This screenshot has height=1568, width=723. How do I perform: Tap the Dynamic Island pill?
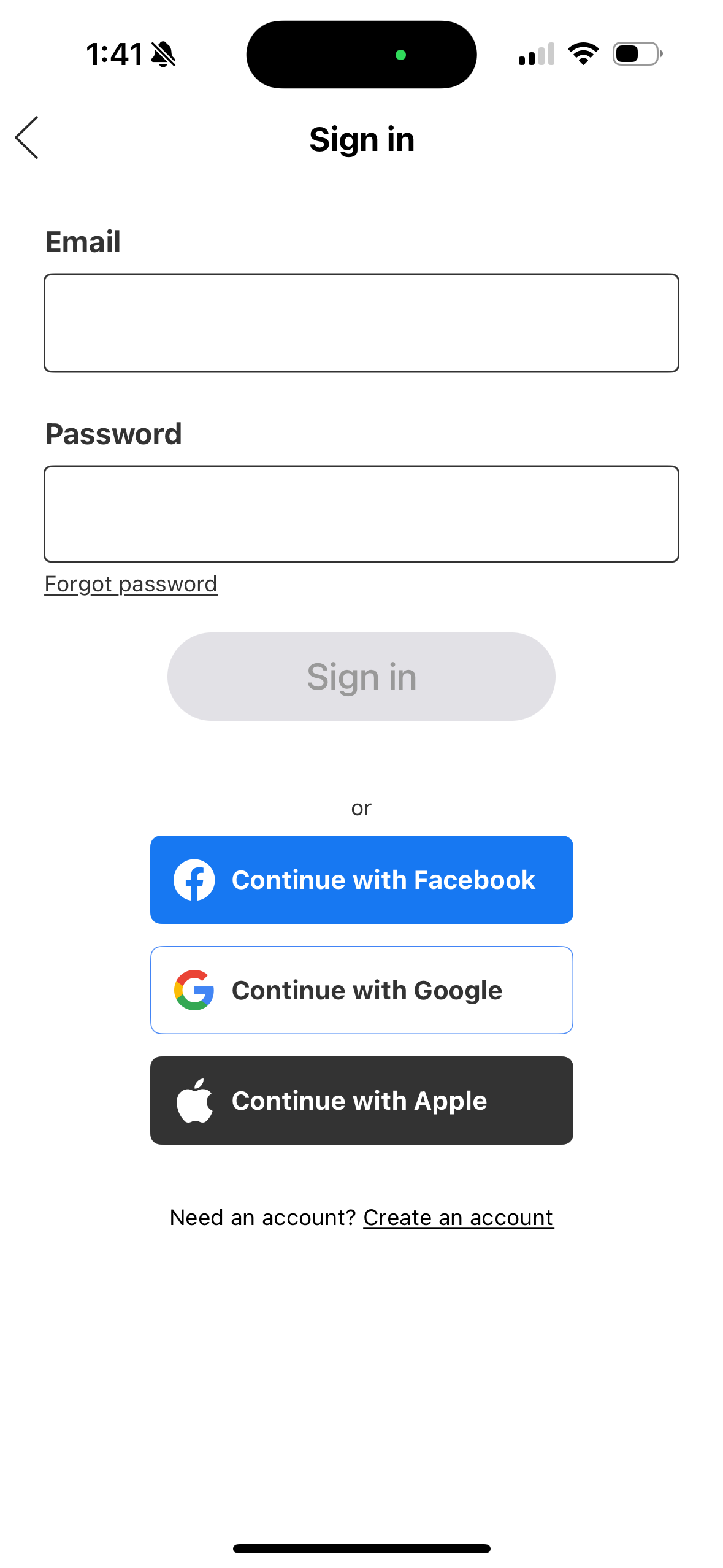(x=361, y=54)
